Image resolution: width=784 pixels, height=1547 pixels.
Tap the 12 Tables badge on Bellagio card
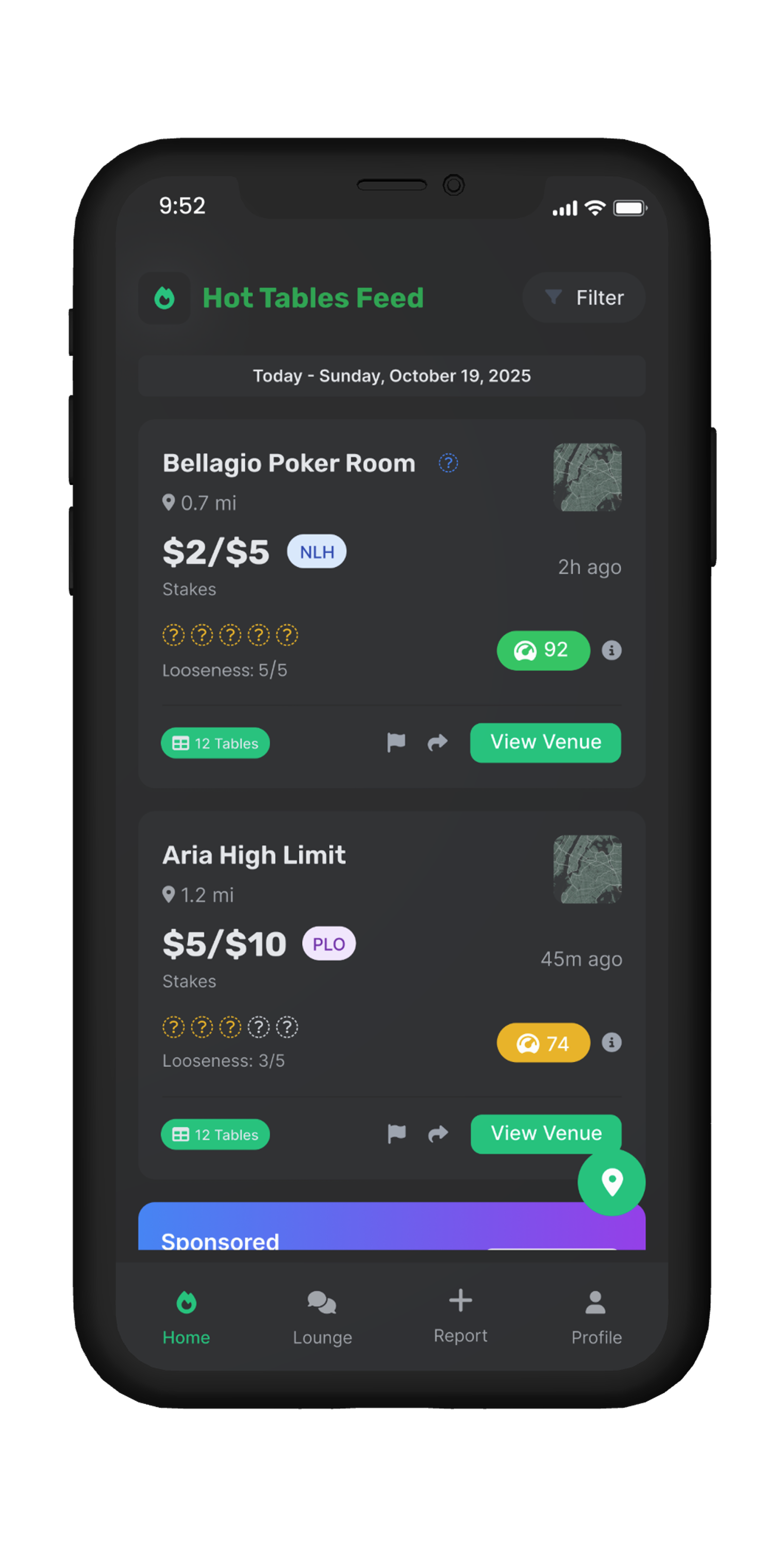pos(215,743)
